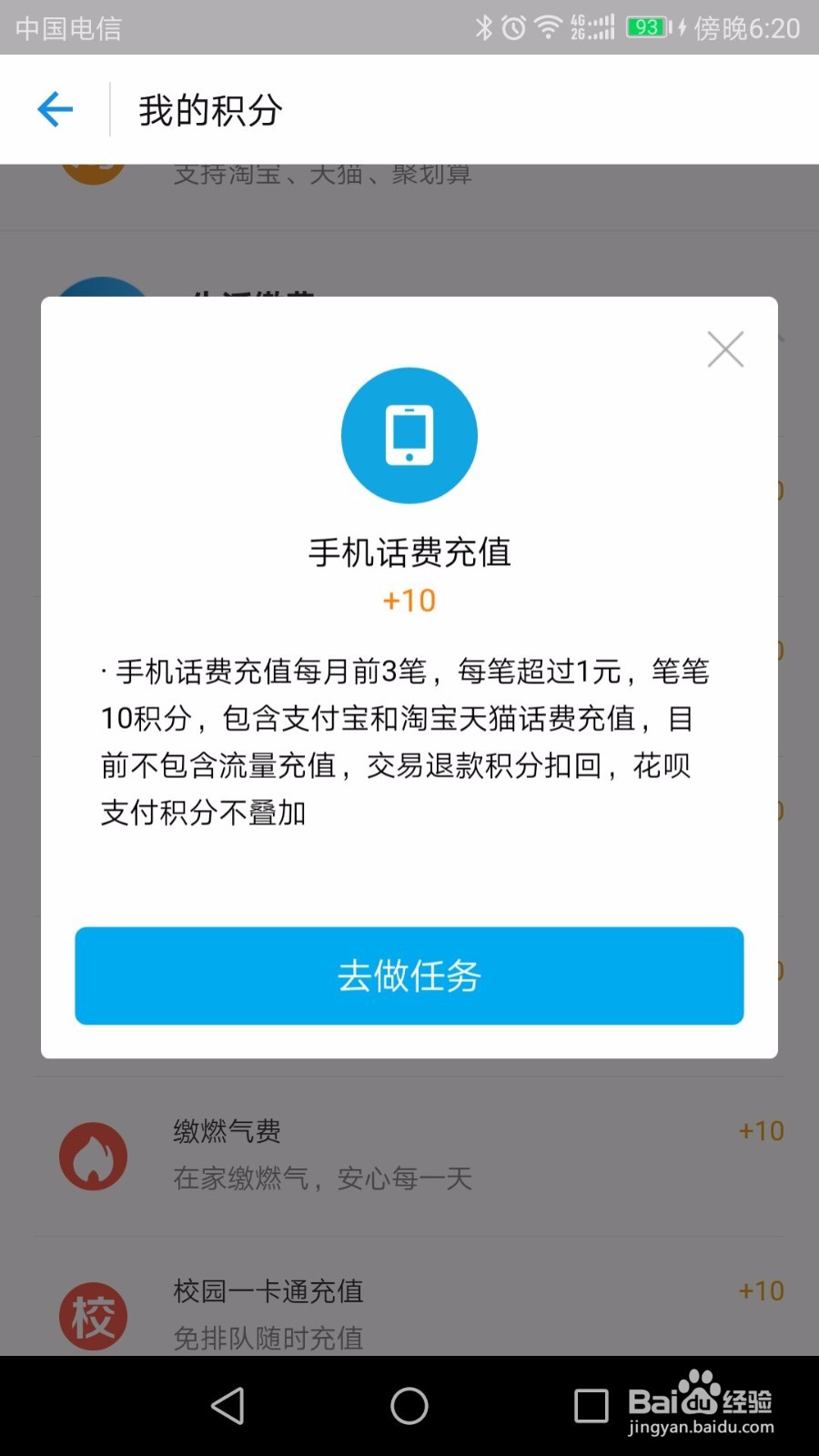
Task: Tap the 校 campus card icon
Action: coord(94,1315)
